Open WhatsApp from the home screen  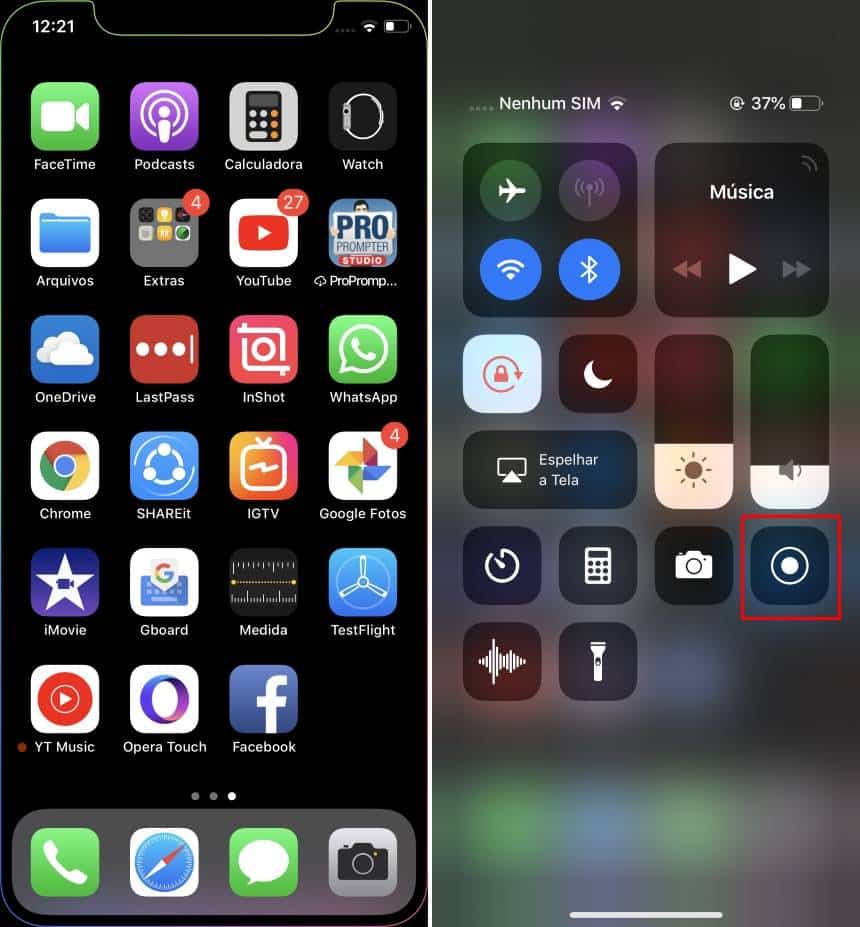pyautogui.click(x=363, y=350)
